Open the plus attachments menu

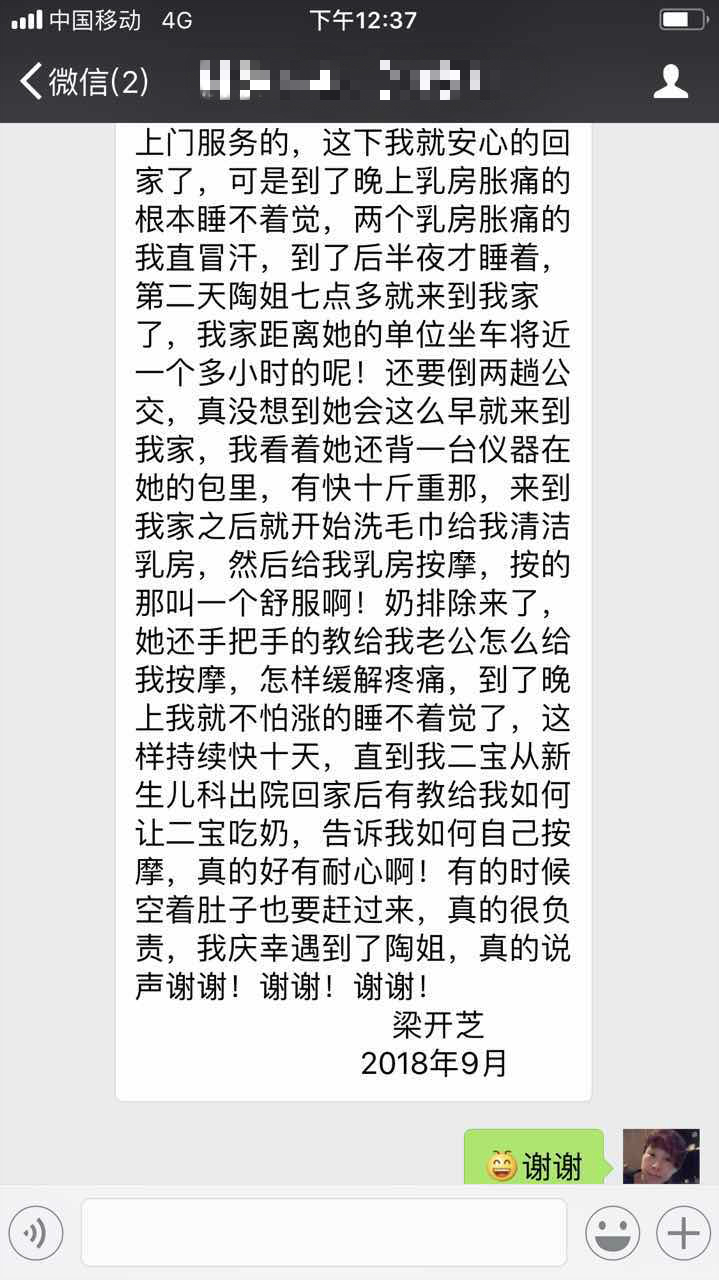tap(682, 1233)
